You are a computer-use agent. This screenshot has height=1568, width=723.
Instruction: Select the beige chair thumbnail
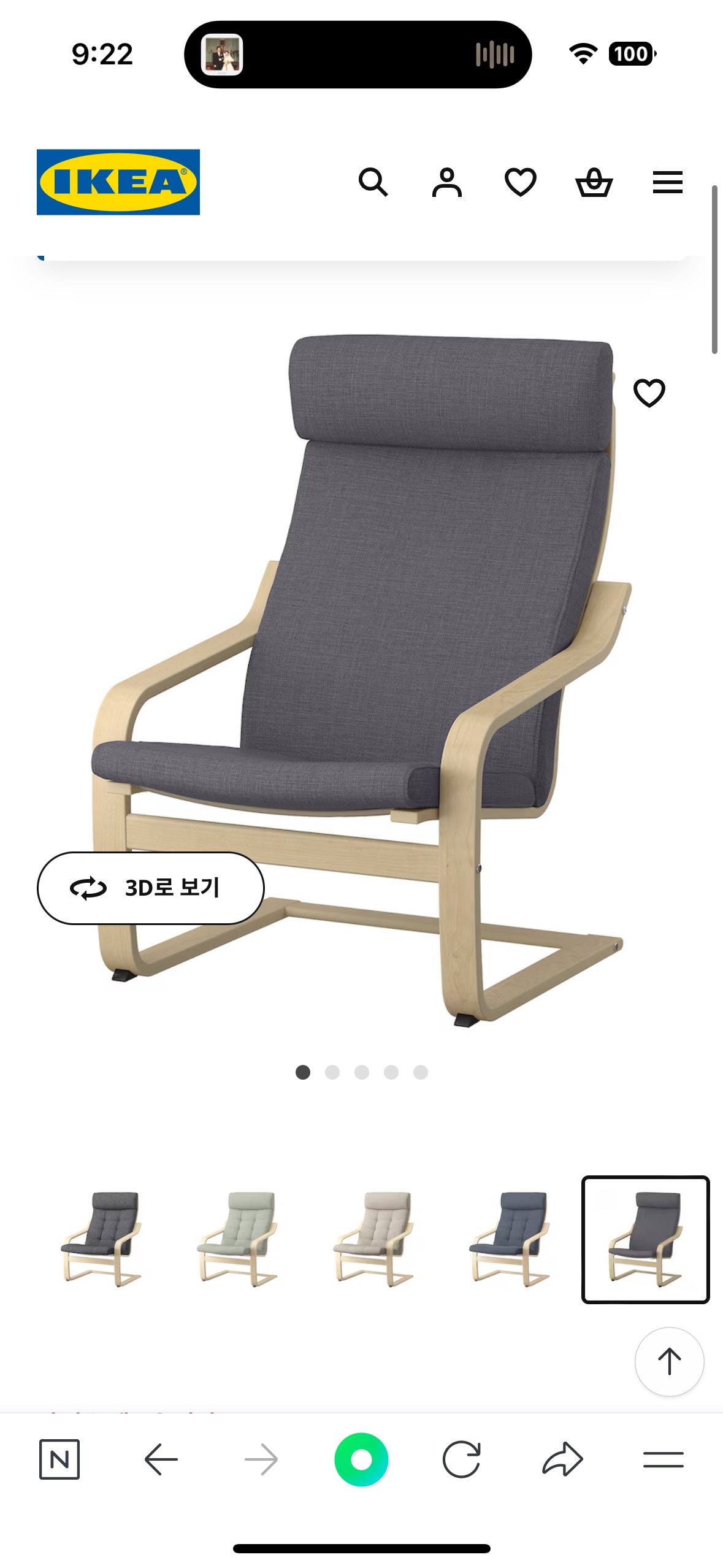click(x=373, y=1239)
